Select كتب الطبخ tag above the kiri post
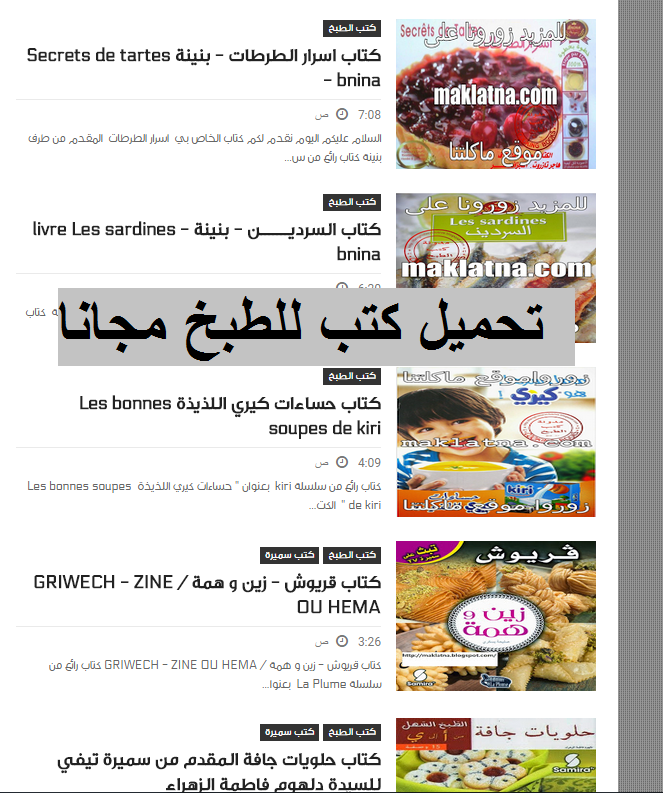 click(x=352, y=376)
